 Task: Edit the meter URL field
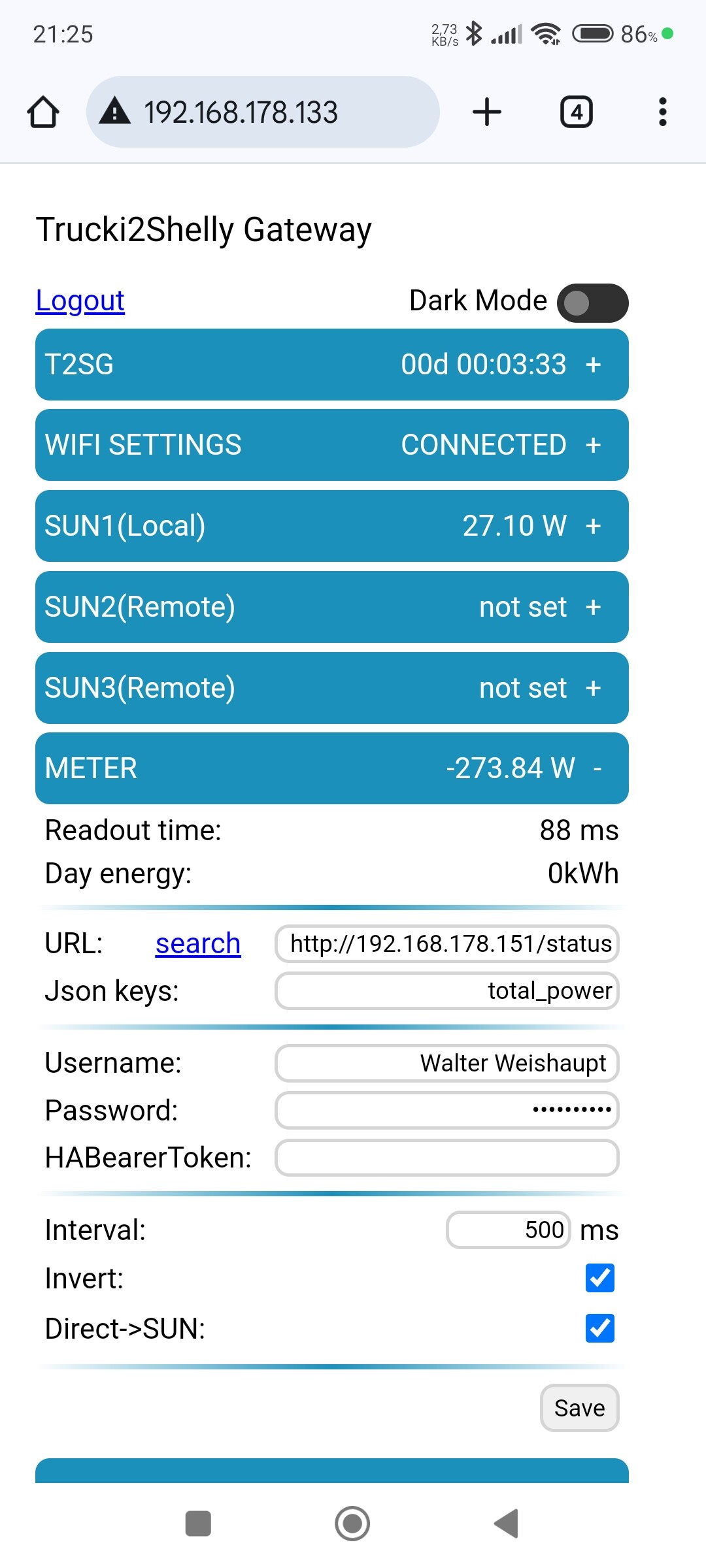coord(447,943)
